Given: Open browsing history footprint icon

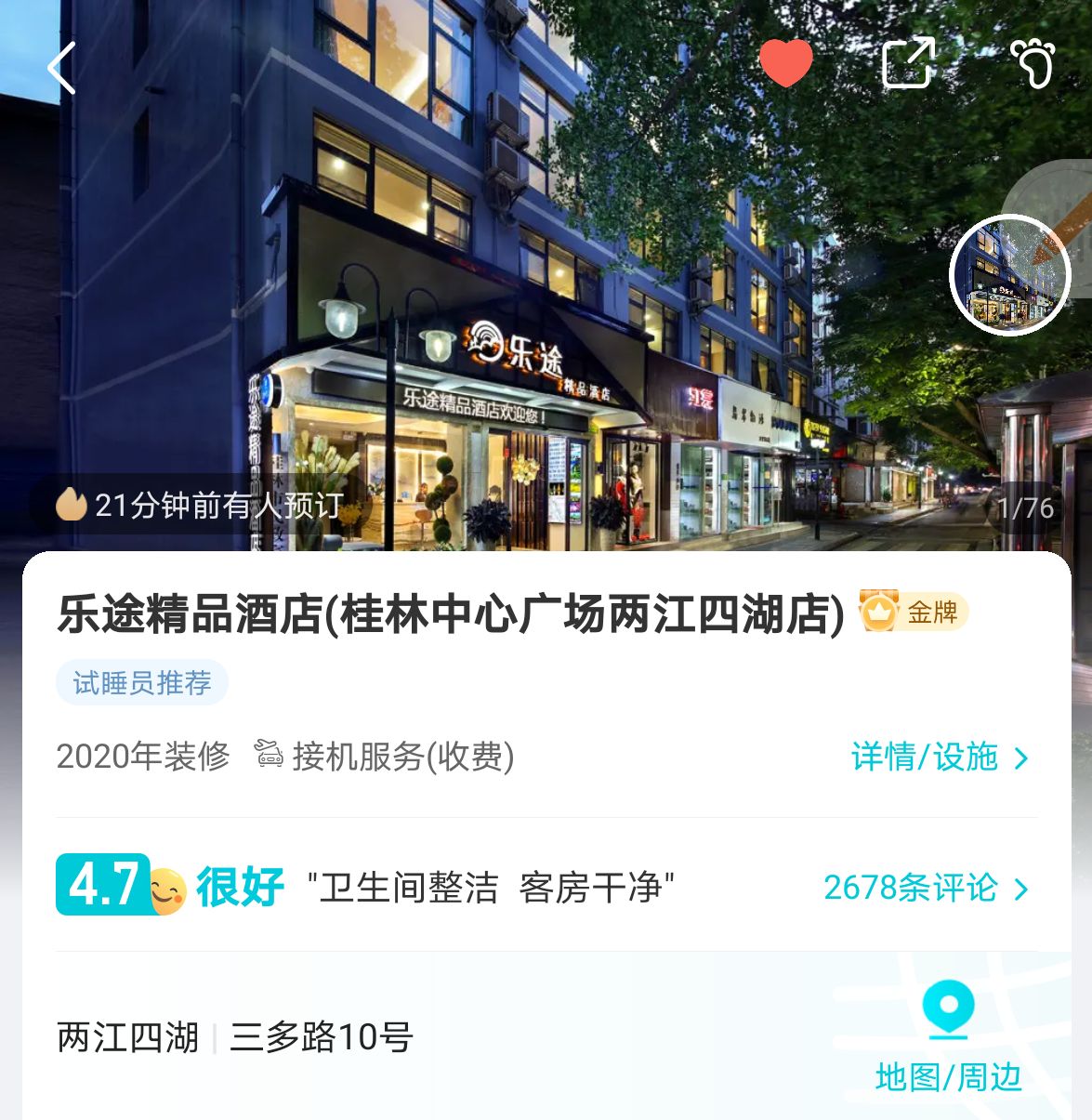Looking at the screenshot, I should pos(1033,63).
